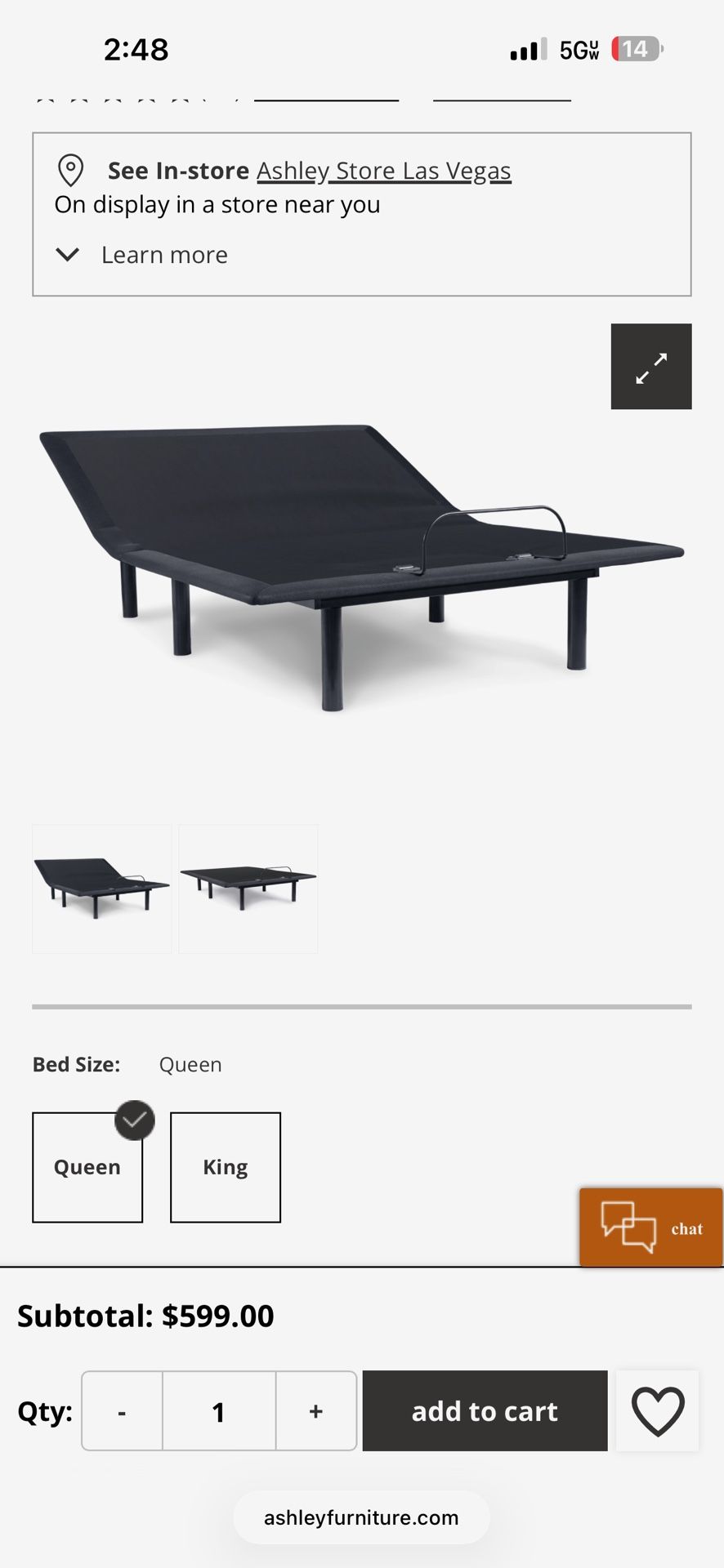Tap the ashleyfurniture.com address bar

361,1517
